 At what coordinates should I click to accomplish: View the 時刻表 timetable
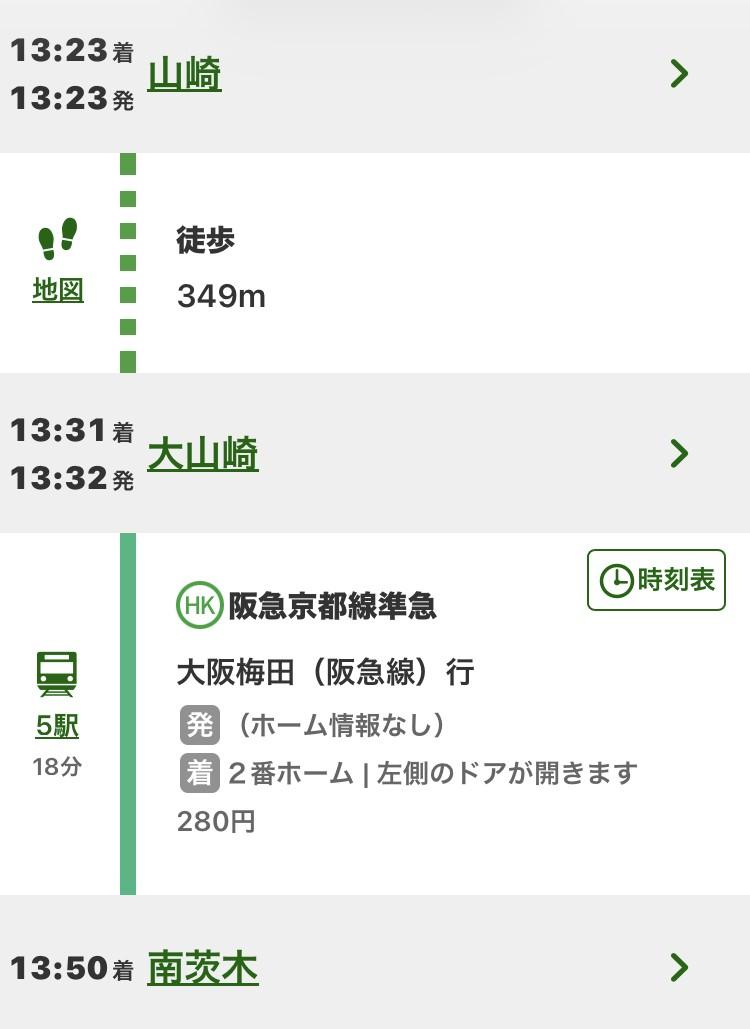656,580
